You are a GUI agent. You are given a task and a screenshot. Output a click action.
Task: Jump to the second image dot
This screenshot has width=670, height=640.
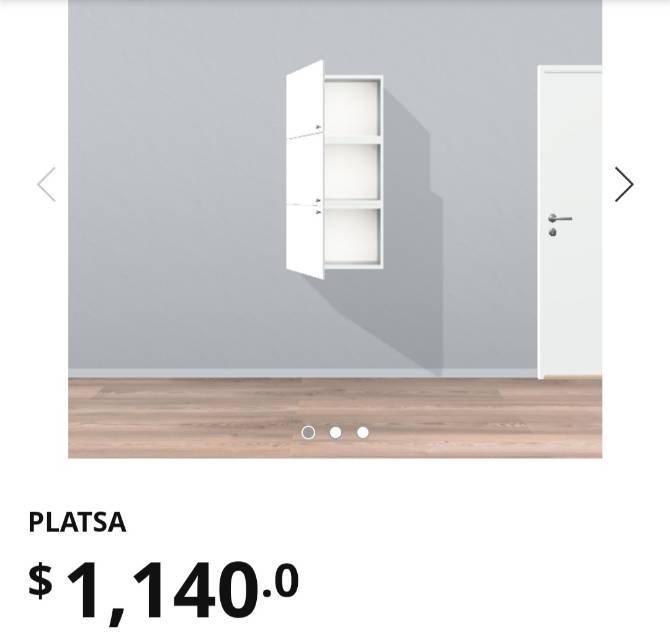tap(335, 432)
